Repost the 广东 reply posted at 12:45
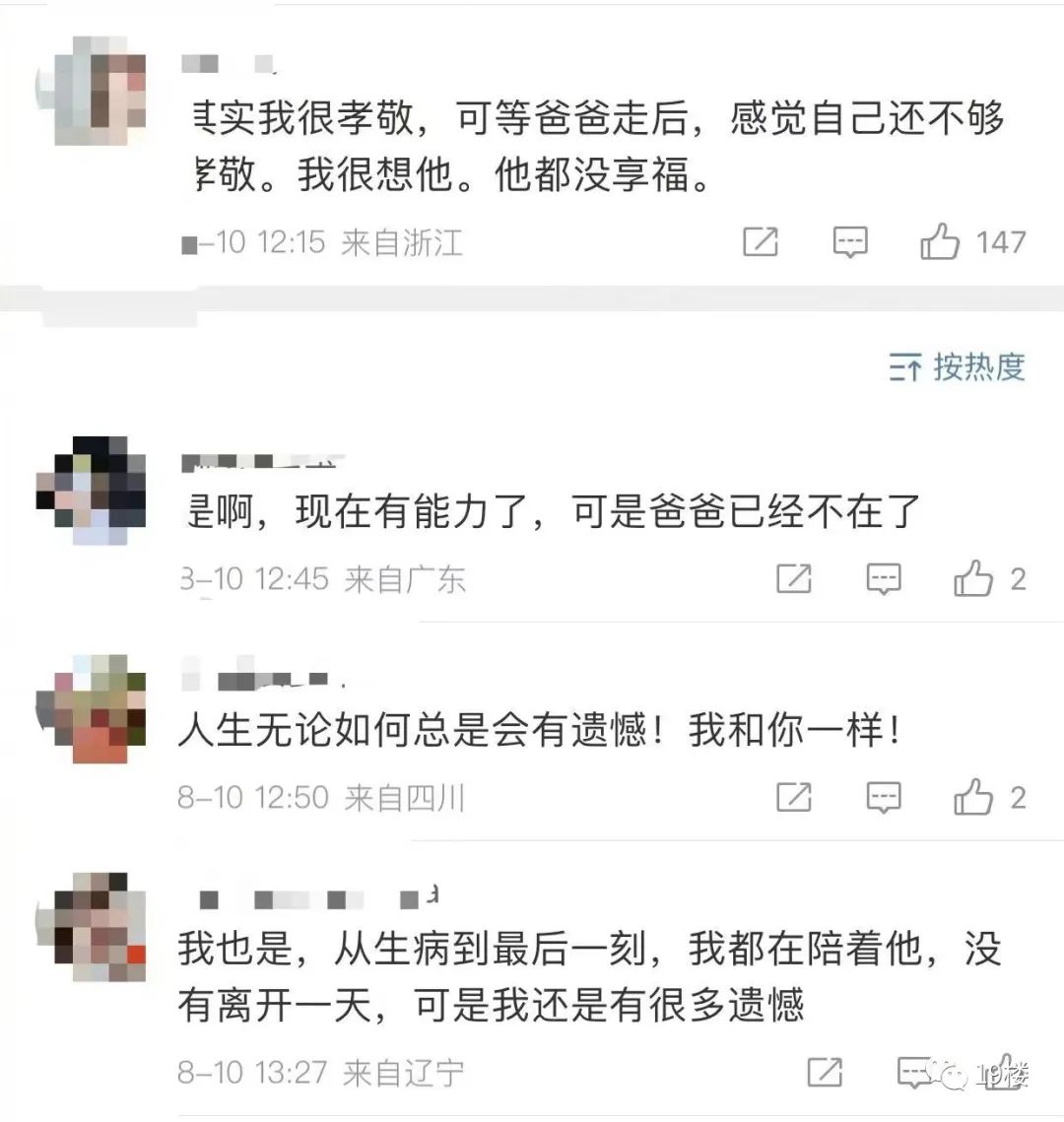Screen dimensions: 1064x1122 pyautogui.click(x=794, y=578)
